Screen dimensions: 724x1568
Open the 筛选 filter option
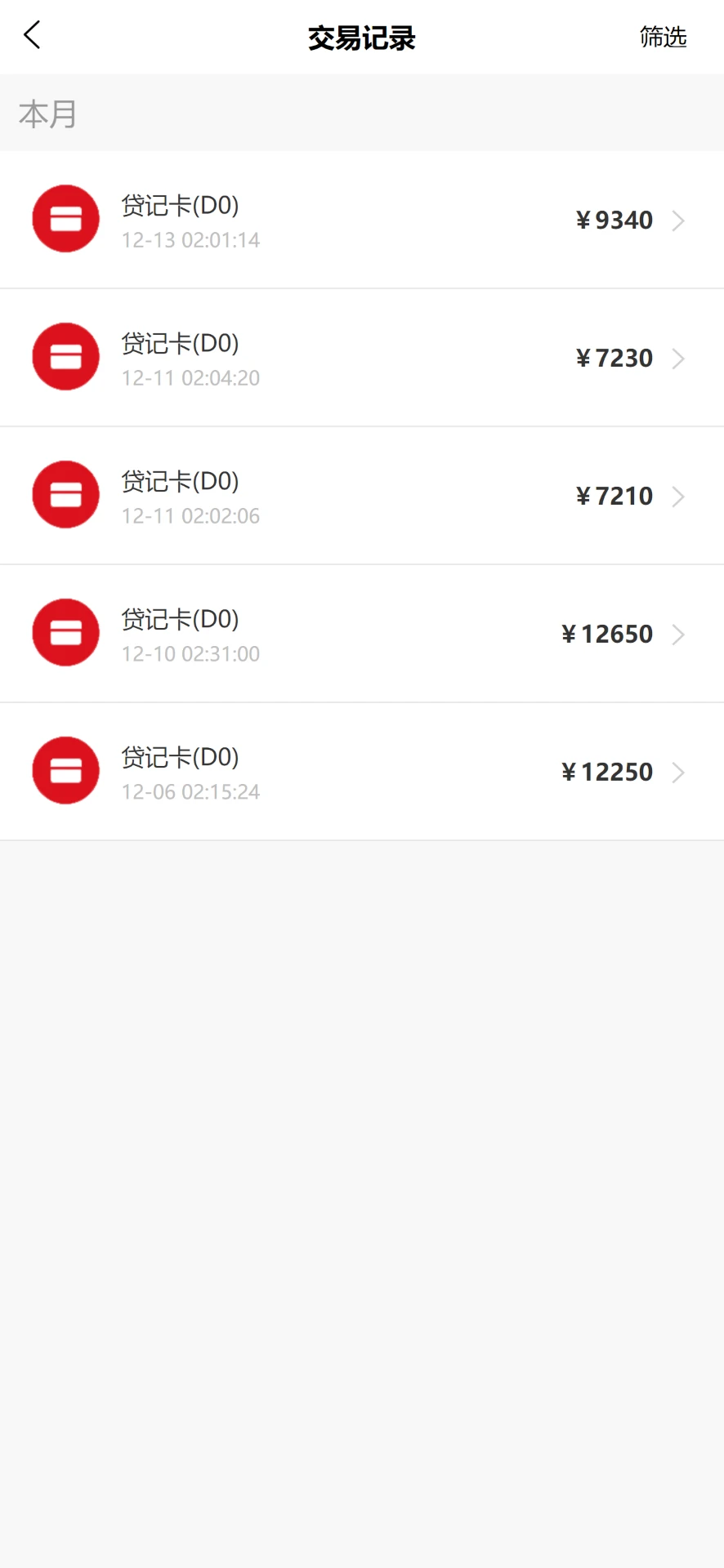[x=663, y=37]
